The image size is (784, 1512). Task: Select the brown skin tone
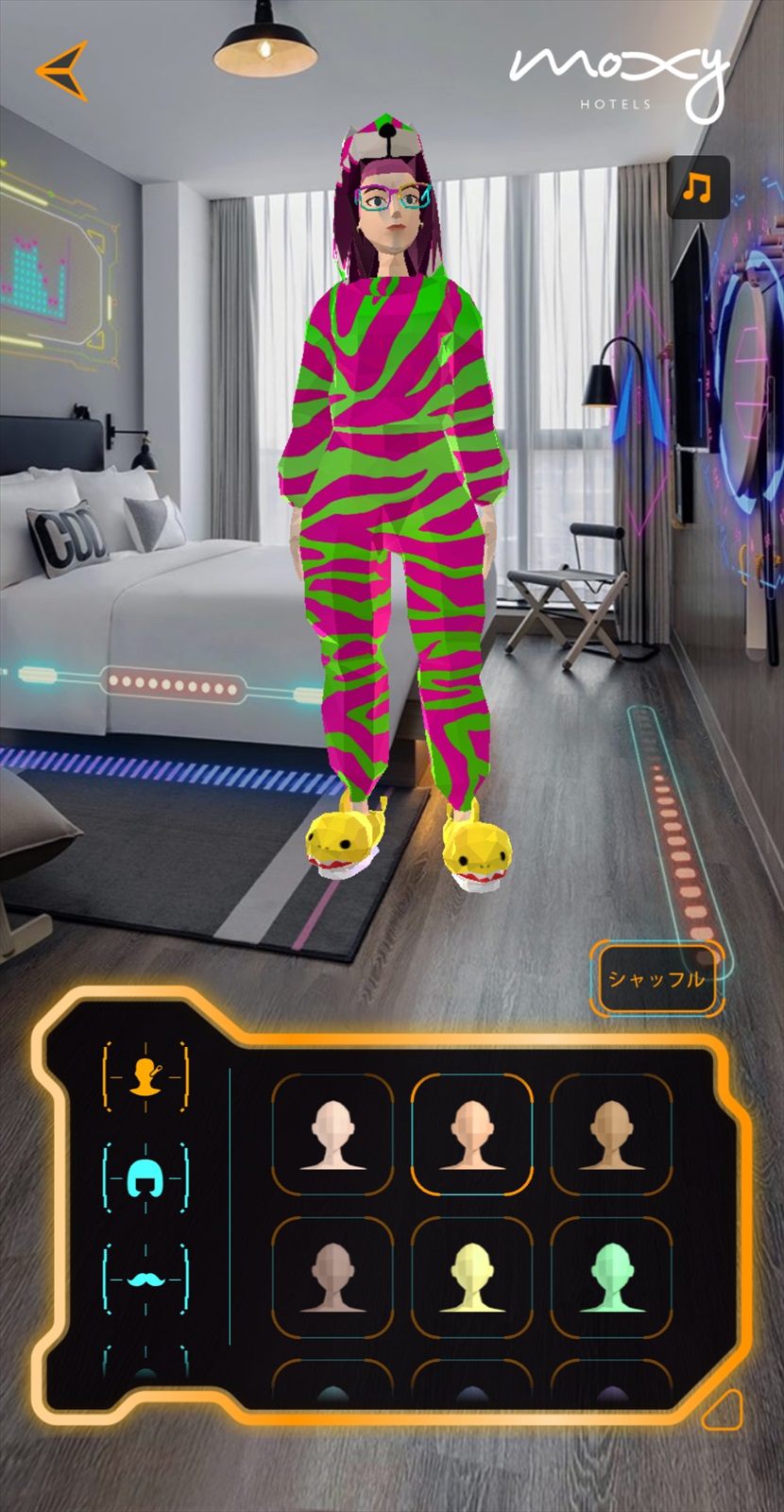click(332, 1278)
